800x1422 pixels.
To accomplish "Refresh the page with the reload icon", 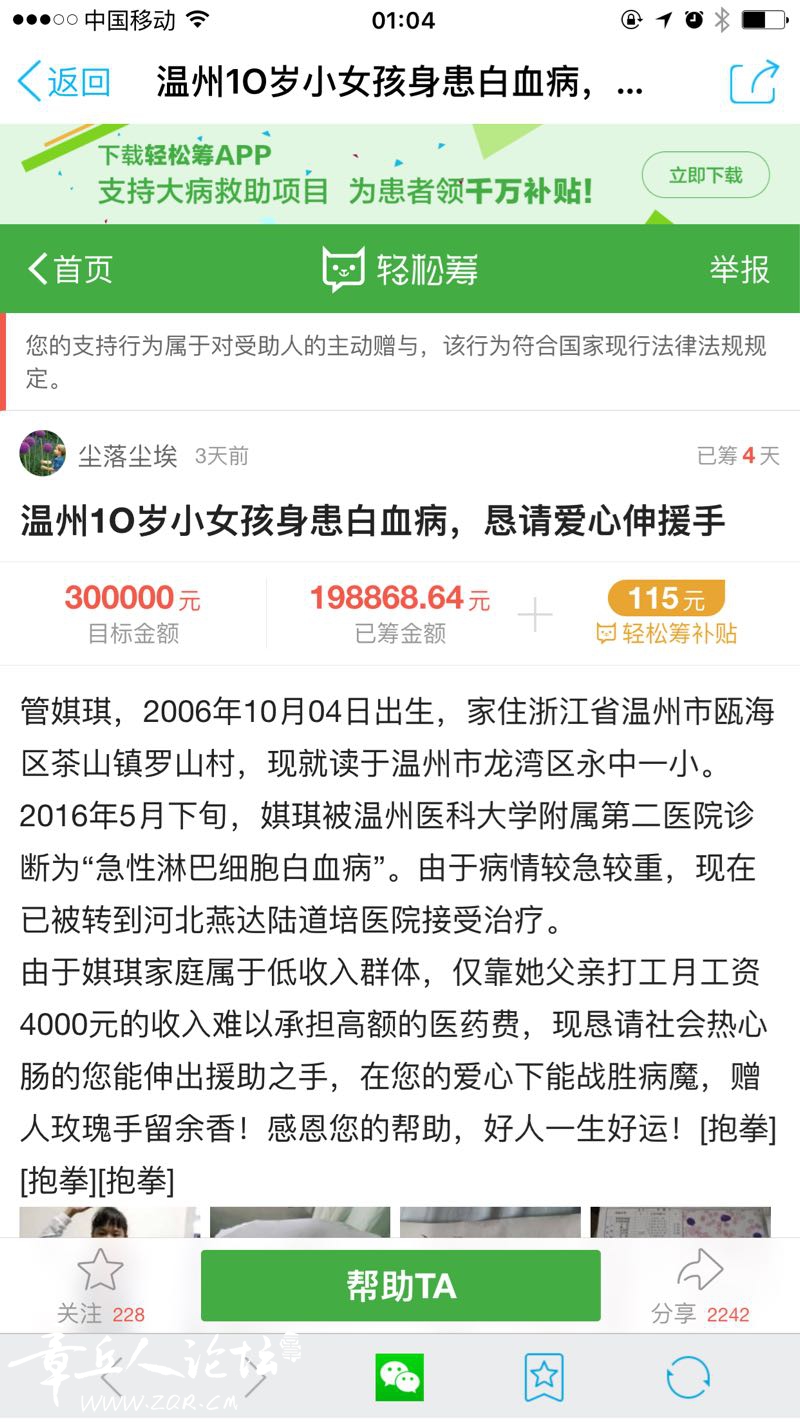I will (688, 1377).
